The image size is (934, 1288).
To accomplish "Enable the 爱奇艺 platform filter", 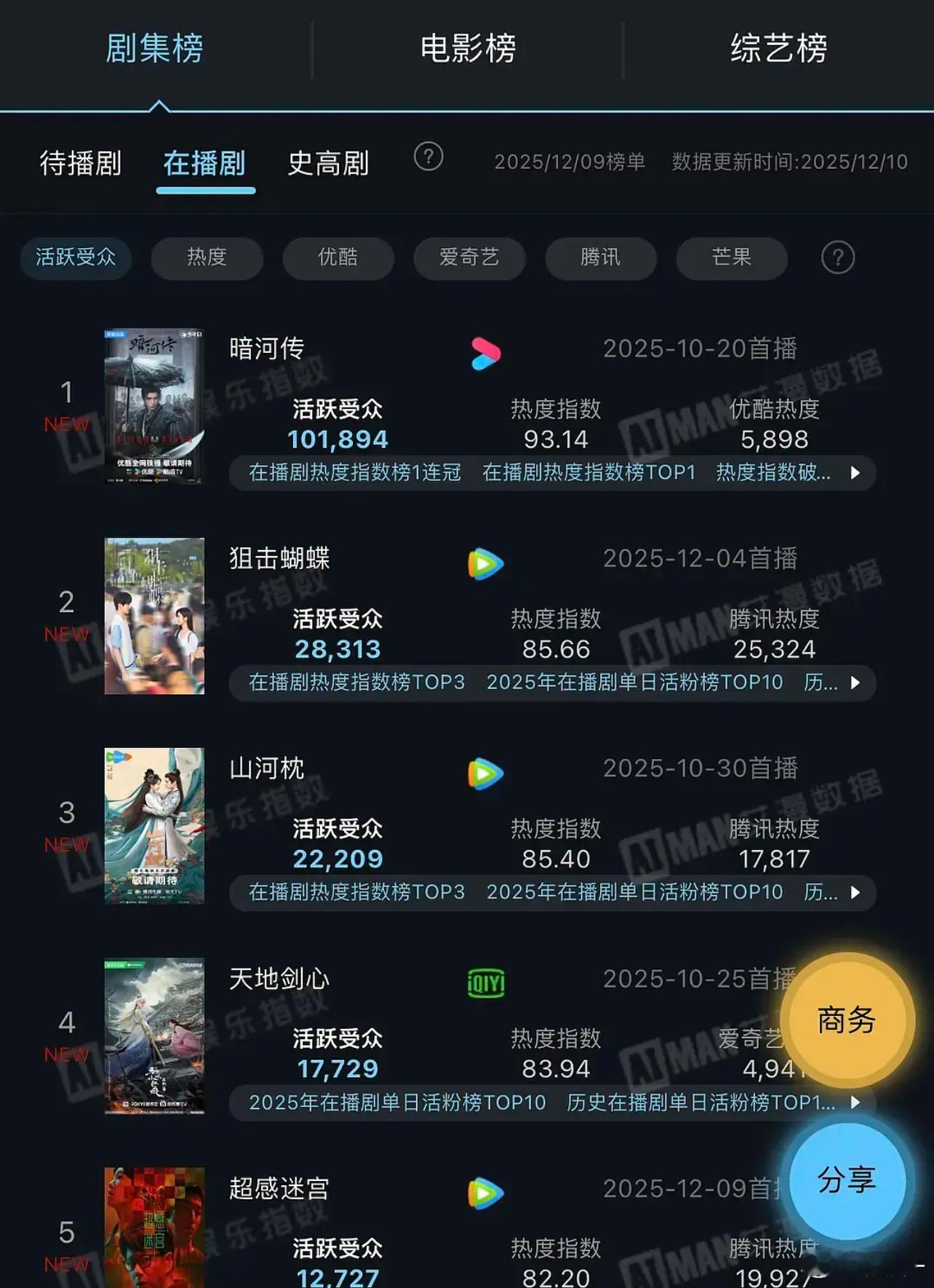I will [x=469, y=258].
